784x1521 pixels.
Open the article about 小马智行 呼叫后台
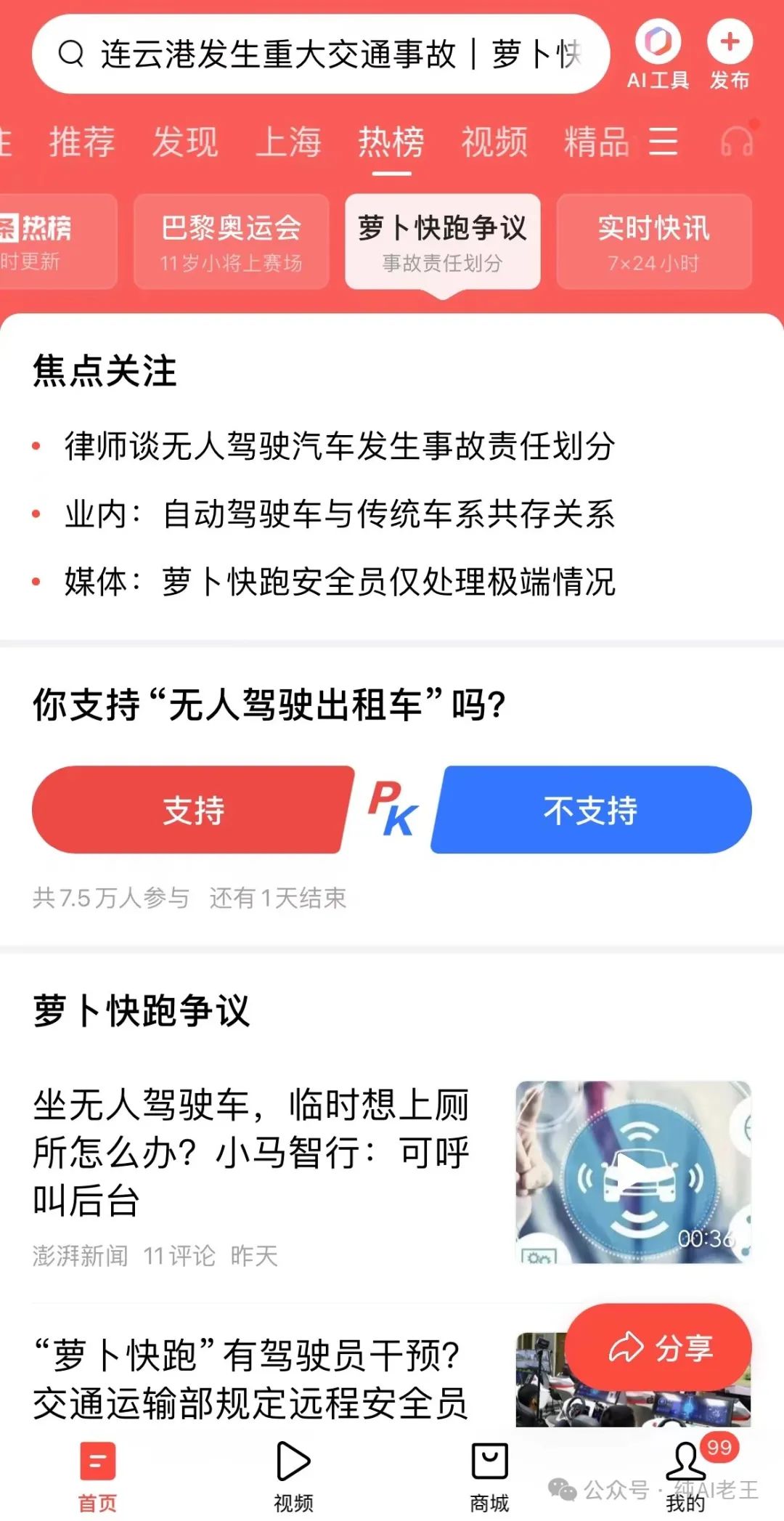251,1151
